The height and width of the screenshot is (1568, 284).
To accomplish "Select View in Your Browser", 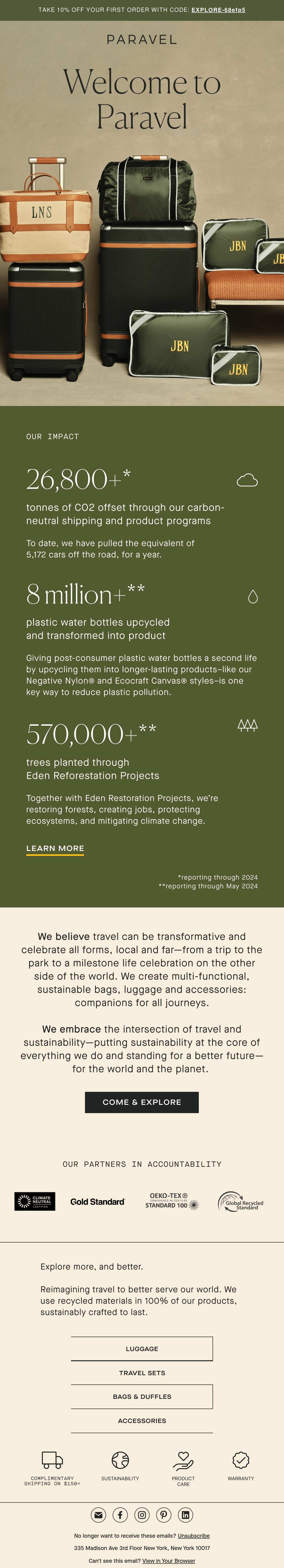I will point(169,1561).
